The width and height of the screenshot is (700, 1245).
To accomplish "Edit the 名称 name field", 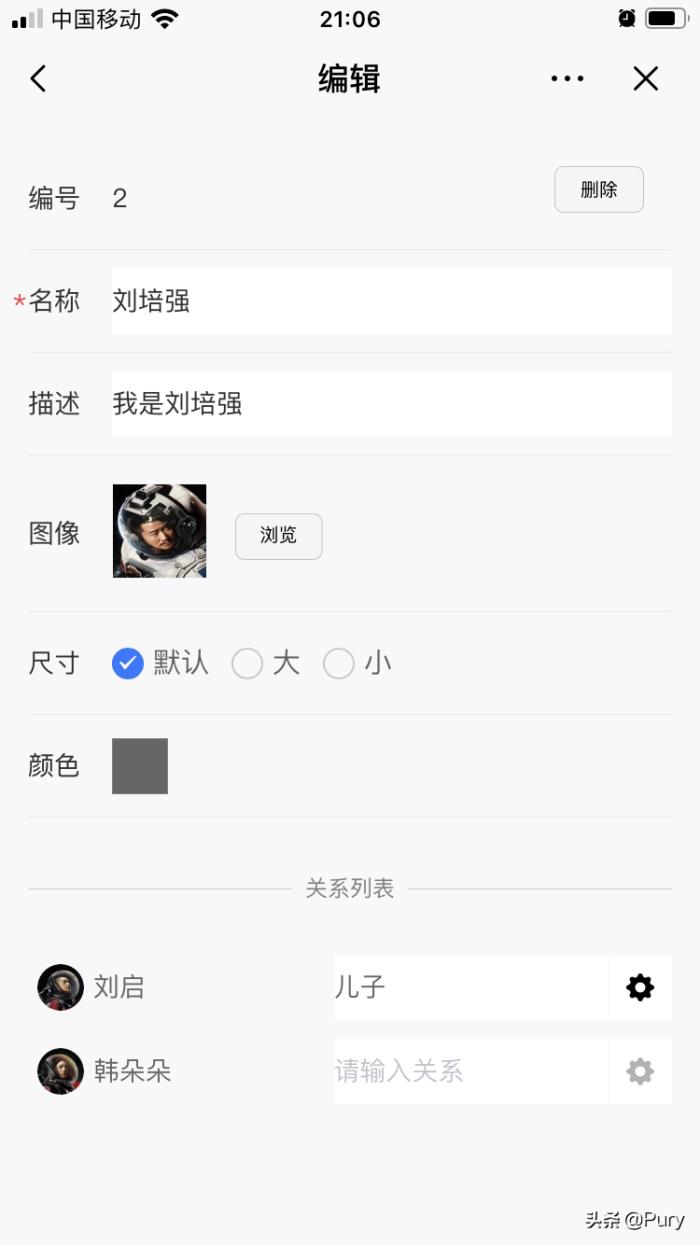I will click(x=390, y=301).
